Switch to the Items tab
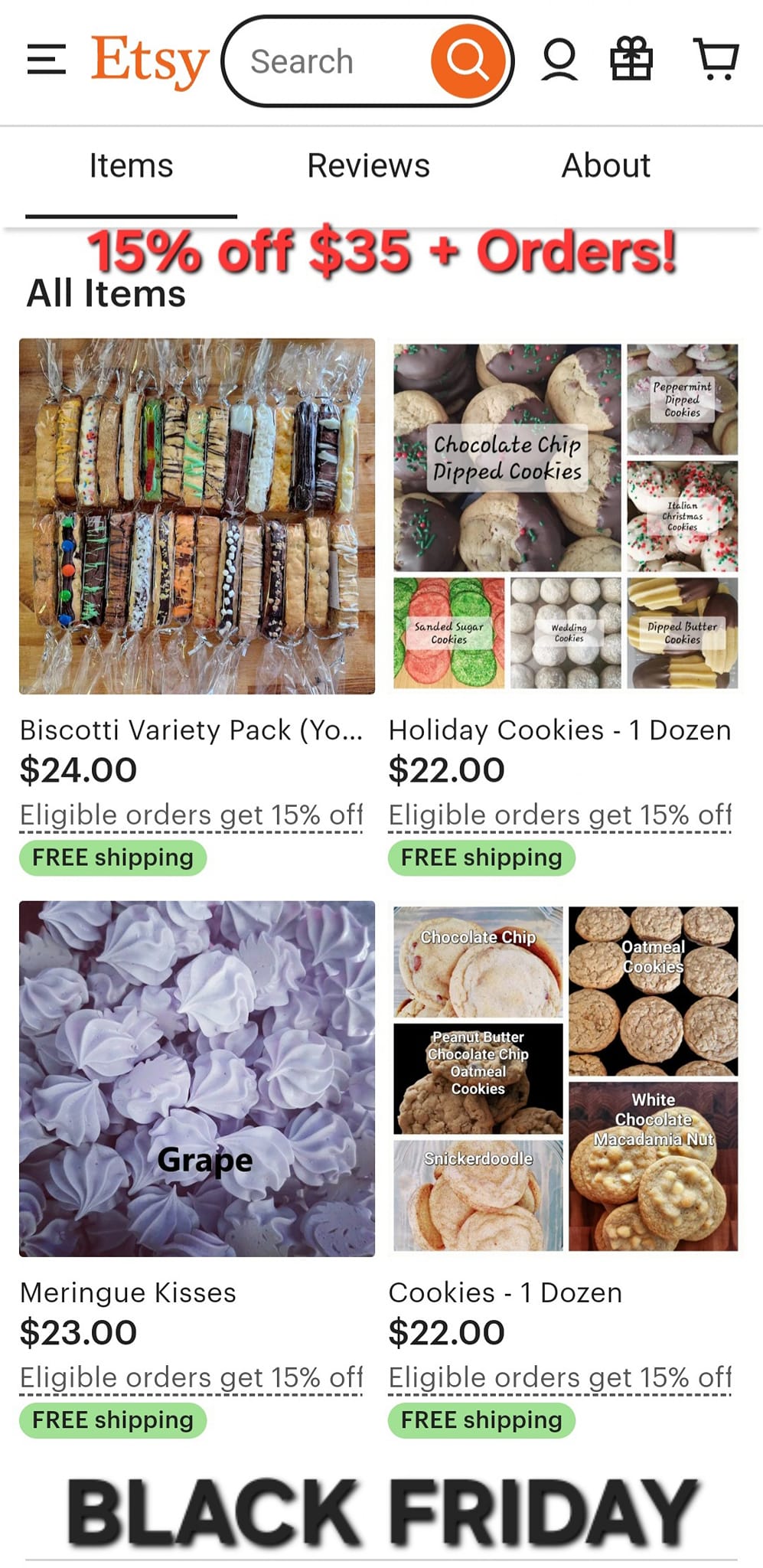Image resolution: width=763 pixels, height=1568 pixels. pyautogui.click(x=131, y=166)
